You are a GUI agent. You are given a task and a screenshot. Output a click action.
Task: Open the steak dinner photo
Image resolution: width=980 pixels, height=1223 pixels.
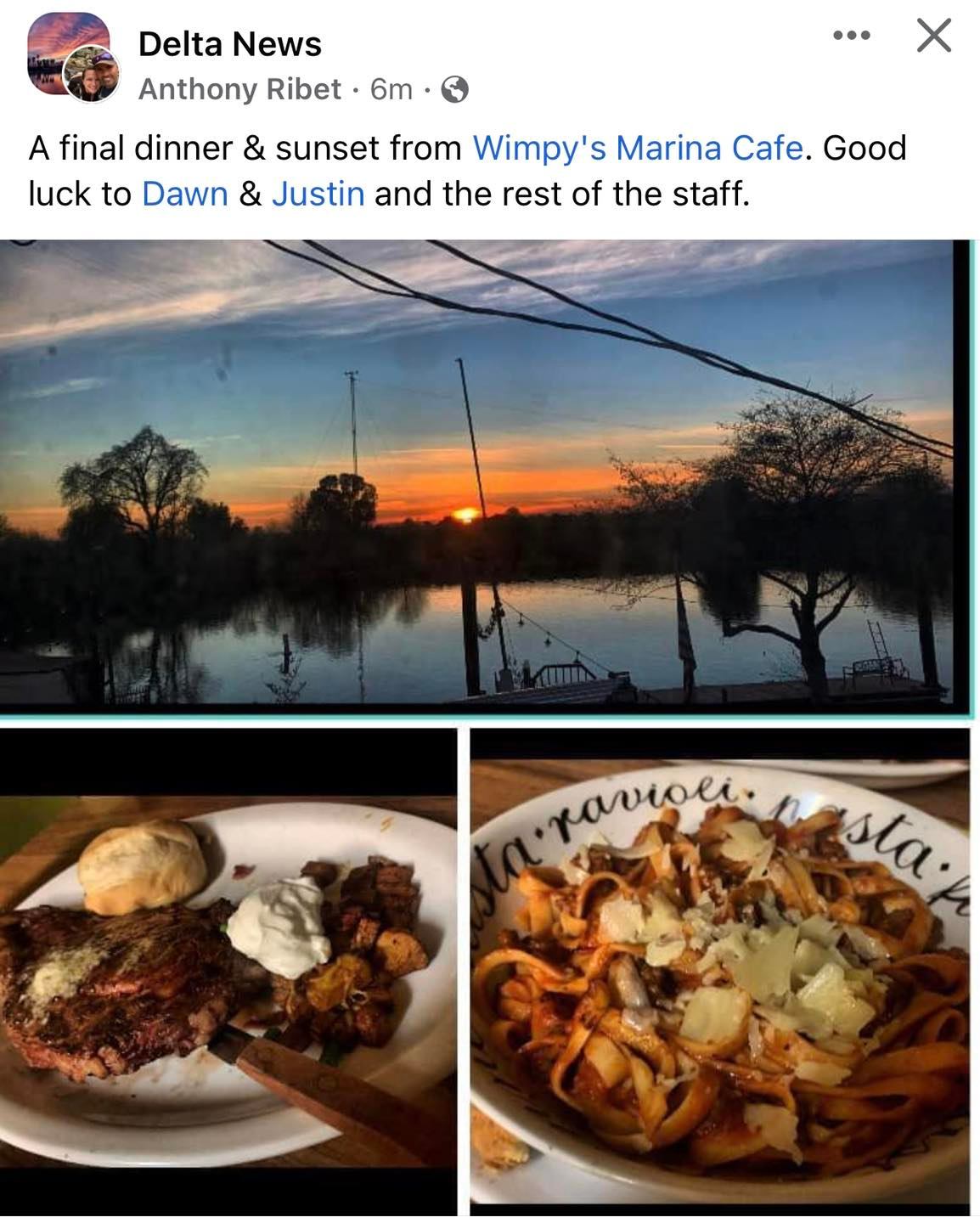[228, 972]
